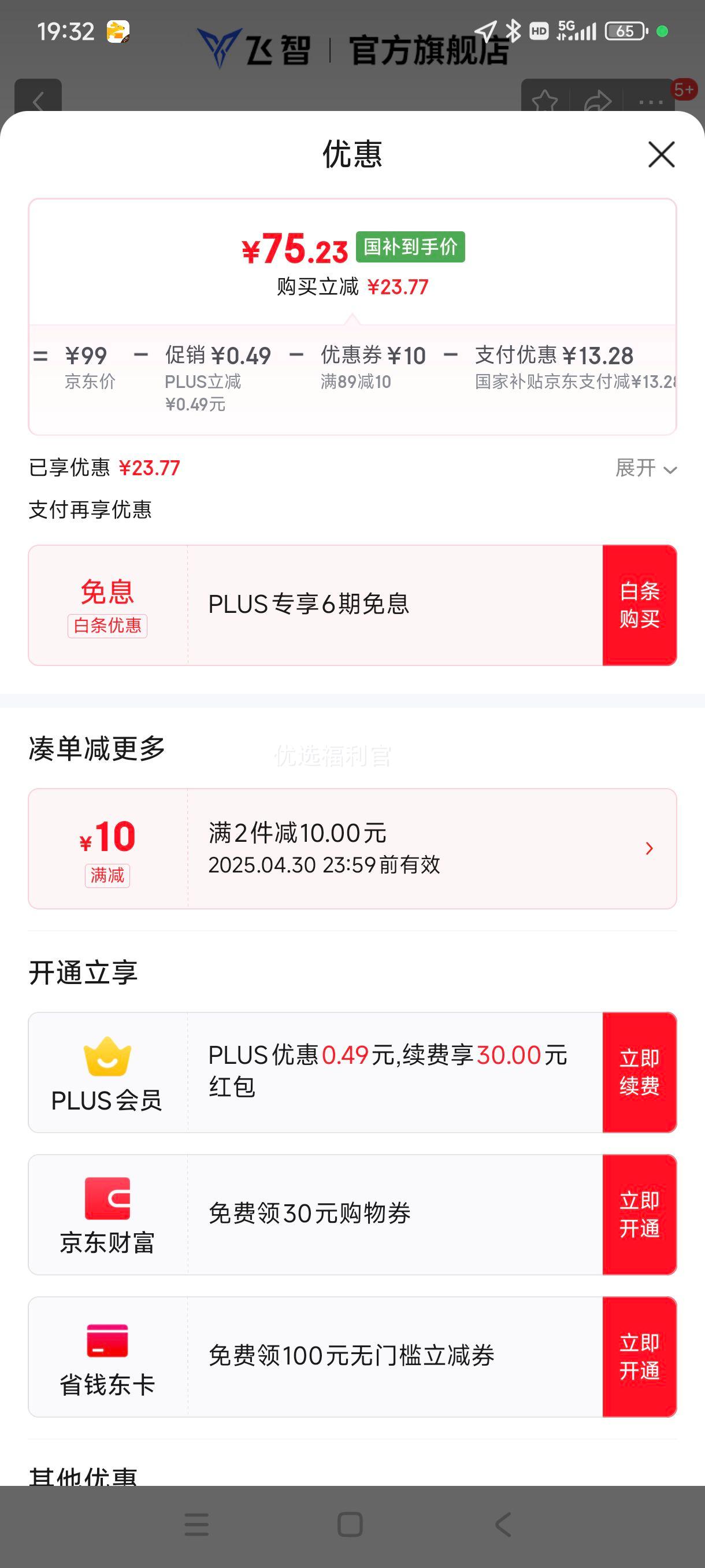Image resolution: width=705 pixels, height=1568 pixels.
Task: Tap 立即续费 for PLUS会员
Action: coord(639,1073)
